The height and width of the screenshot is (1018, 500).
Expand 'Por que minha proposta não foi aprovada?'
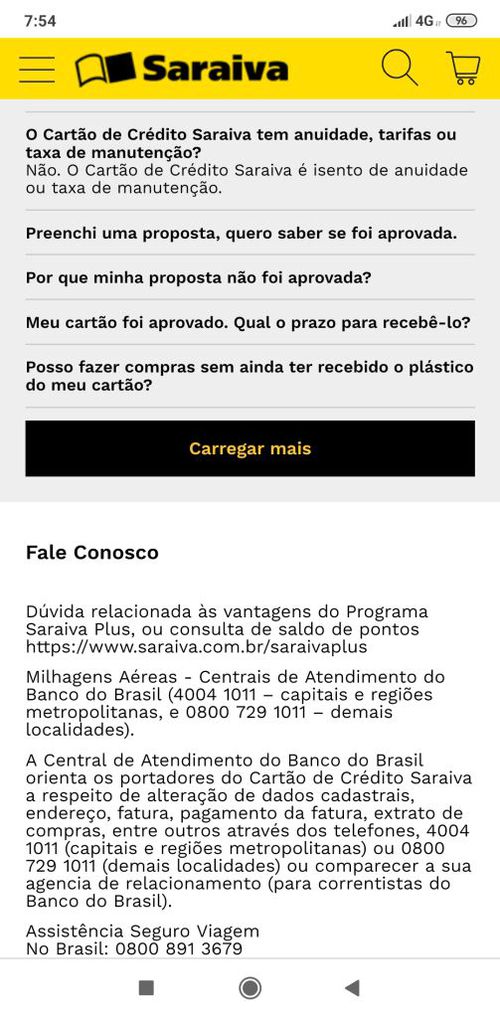click(x=199, y=278)
